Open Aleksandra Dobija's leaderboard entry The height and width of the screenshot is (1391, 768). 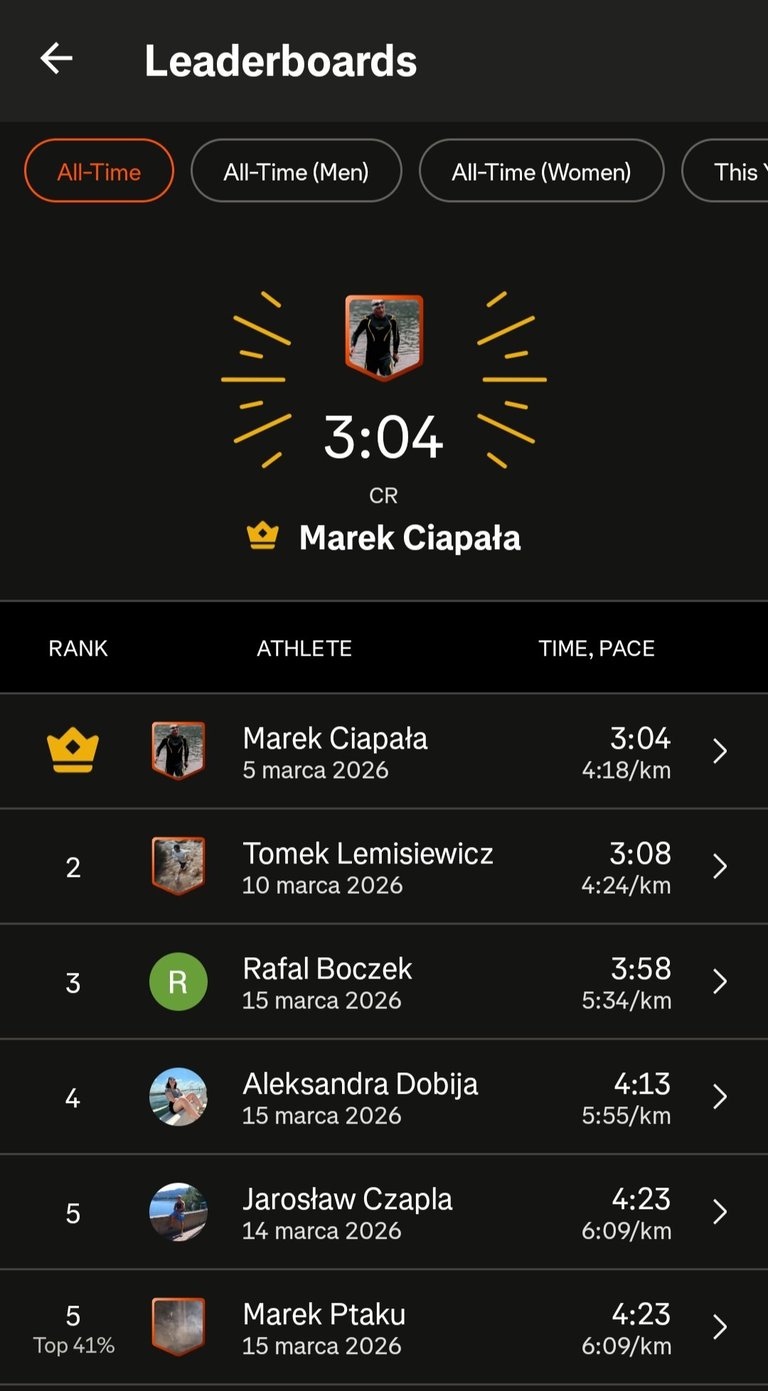[384, 1097]
